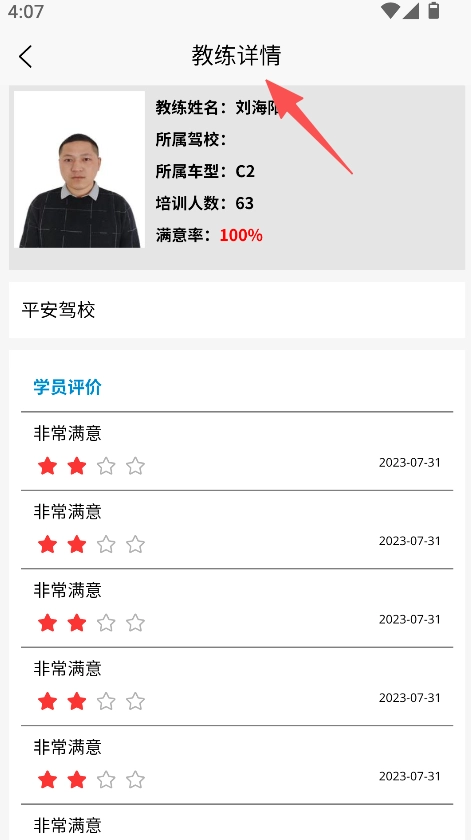
Task: Open the 平安驾校 driving school row
Action: click(237, 310)
